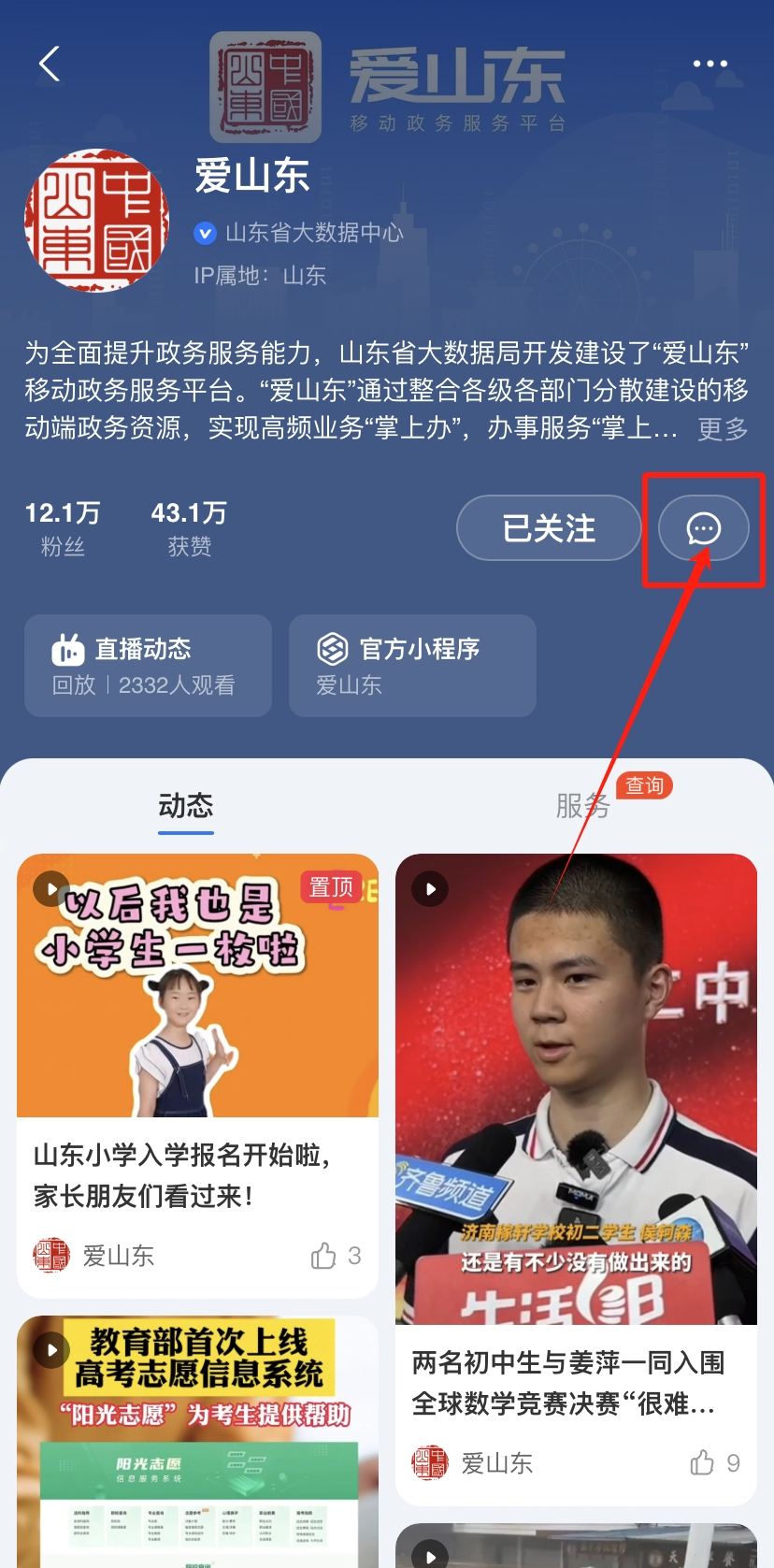Like the 山东小学入学报名 post

(x=324, y=1256)
